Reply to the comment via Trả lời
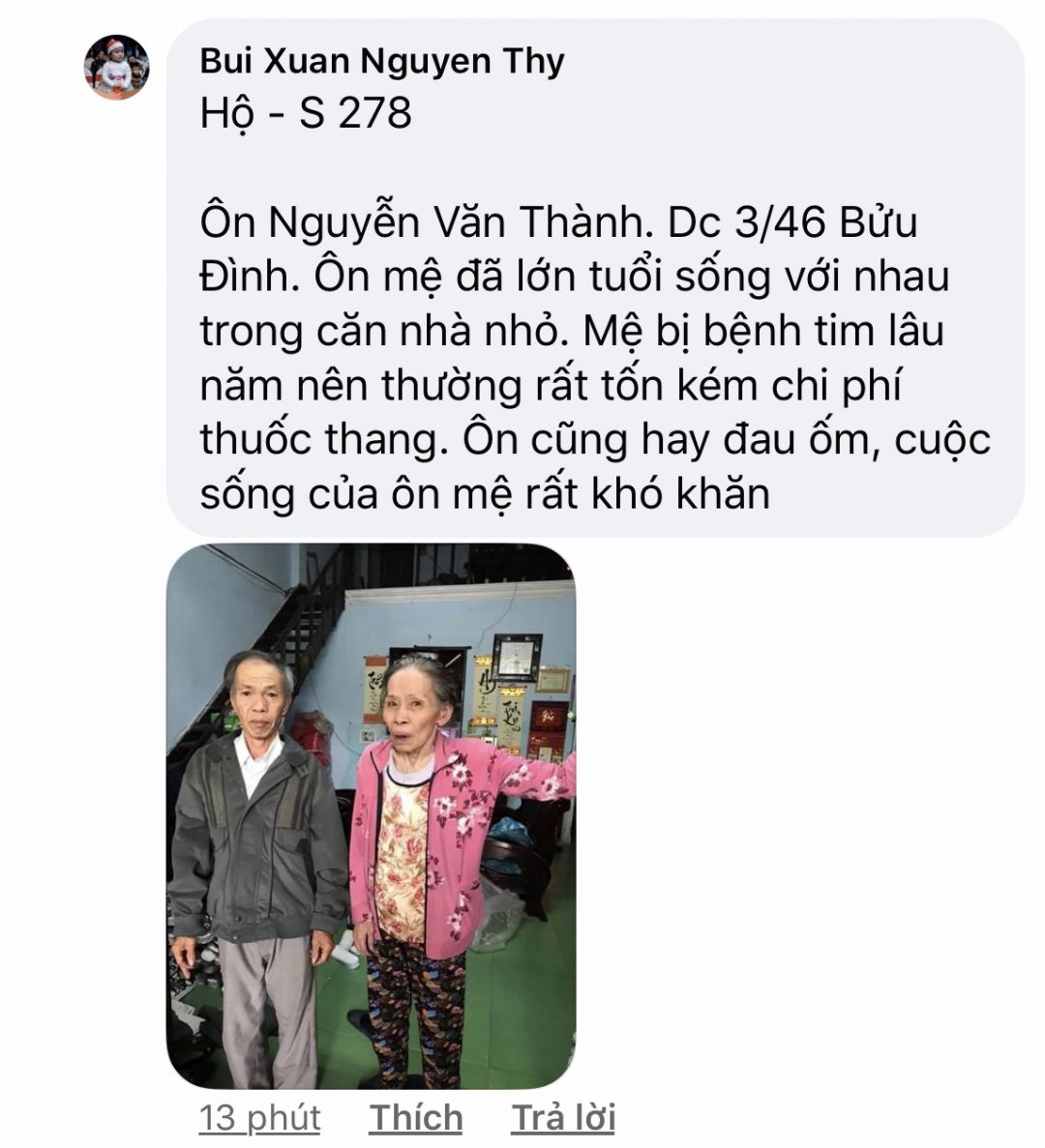Viewport: 1045px width, 1148px height. pyautogui.click(x=563, y=1118)
